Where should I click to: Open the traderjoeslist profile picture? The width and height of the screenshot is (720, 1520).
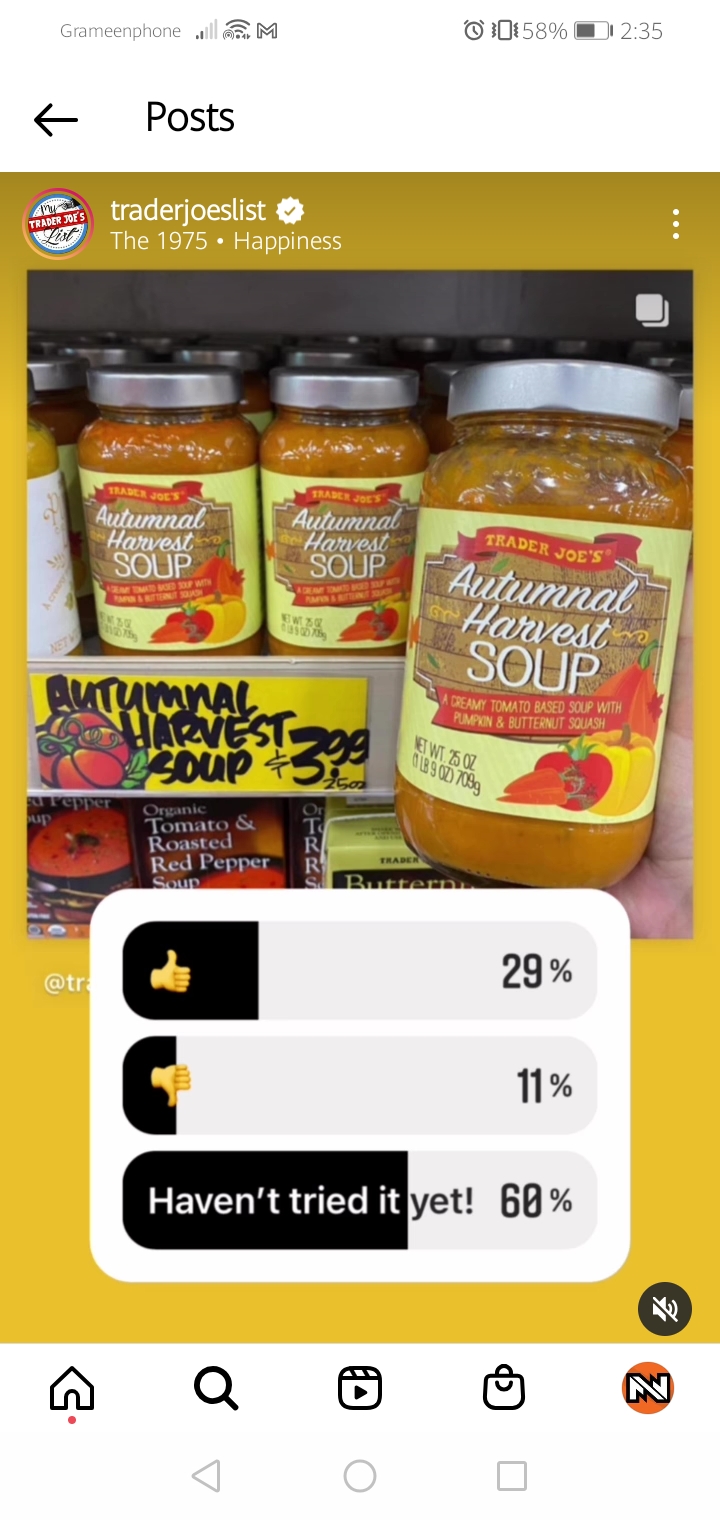[59, 224]
